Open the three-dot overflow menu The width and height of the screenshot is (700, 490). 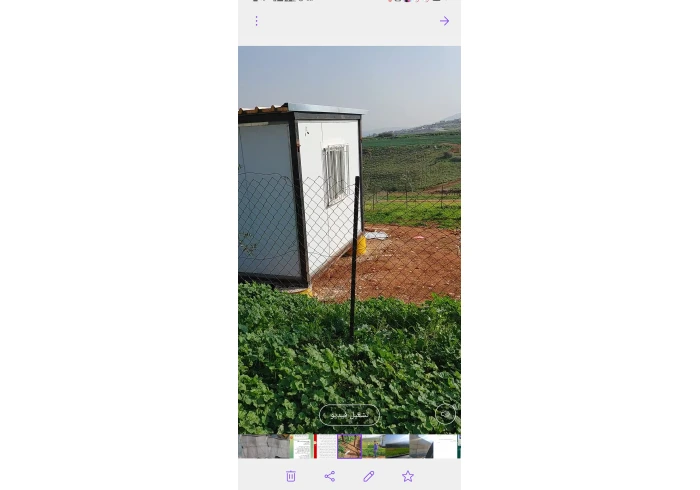click(x=256, y=21)
